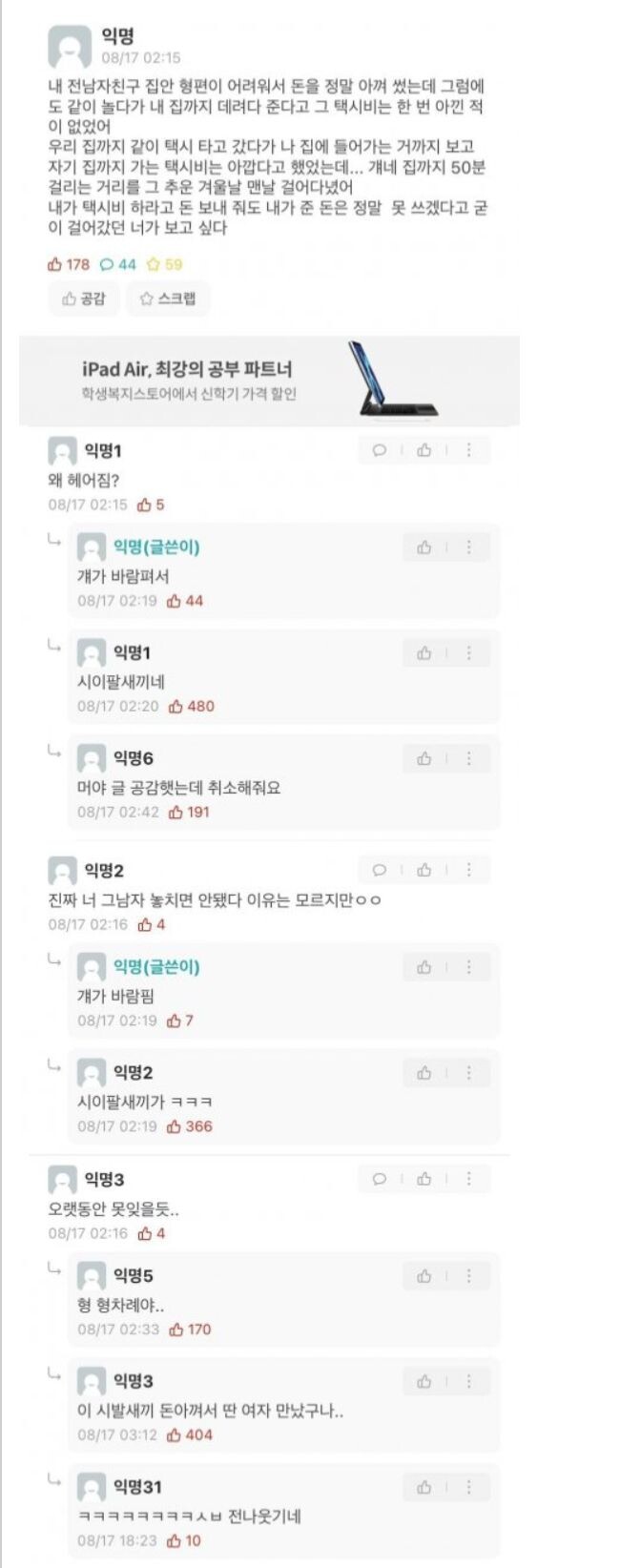Image resolution: width=620 pixels, height=1568 pixels.
Task: Open more options on 익명1's '왜 헤어짐?' comment
Action: point(468,450)
